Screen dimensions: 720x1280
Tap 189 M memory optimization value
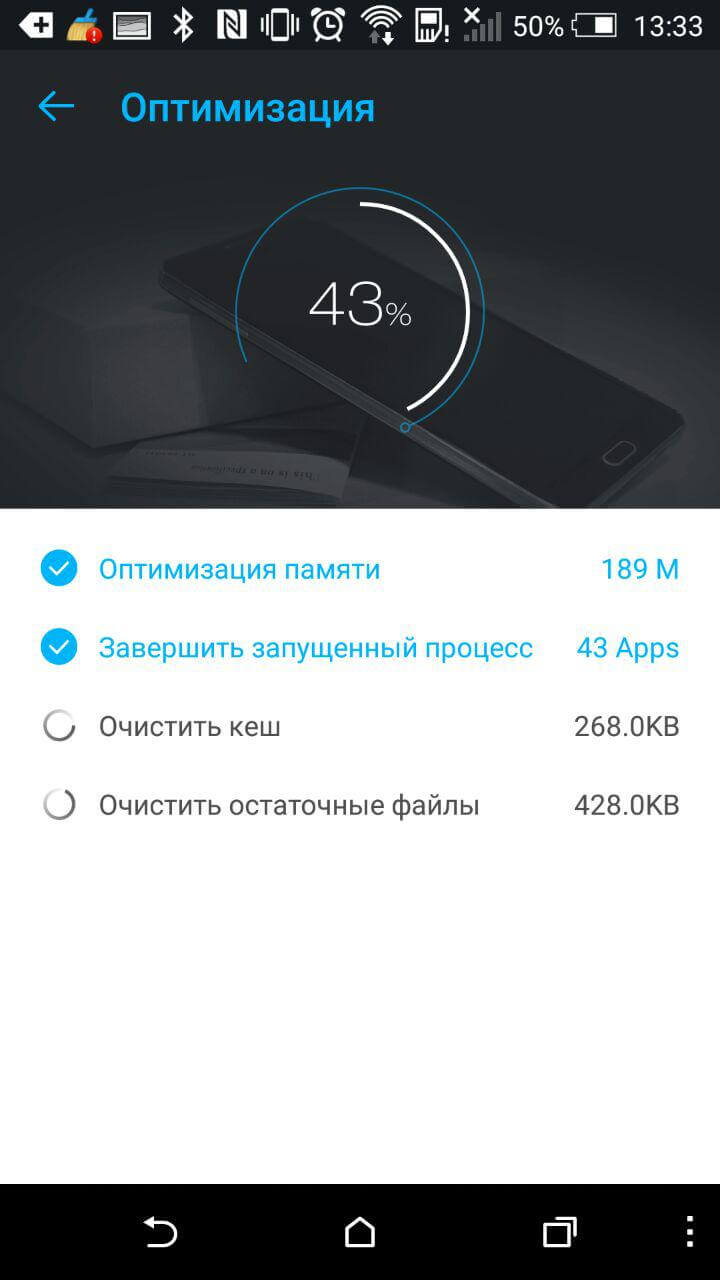tap(640, 568)
